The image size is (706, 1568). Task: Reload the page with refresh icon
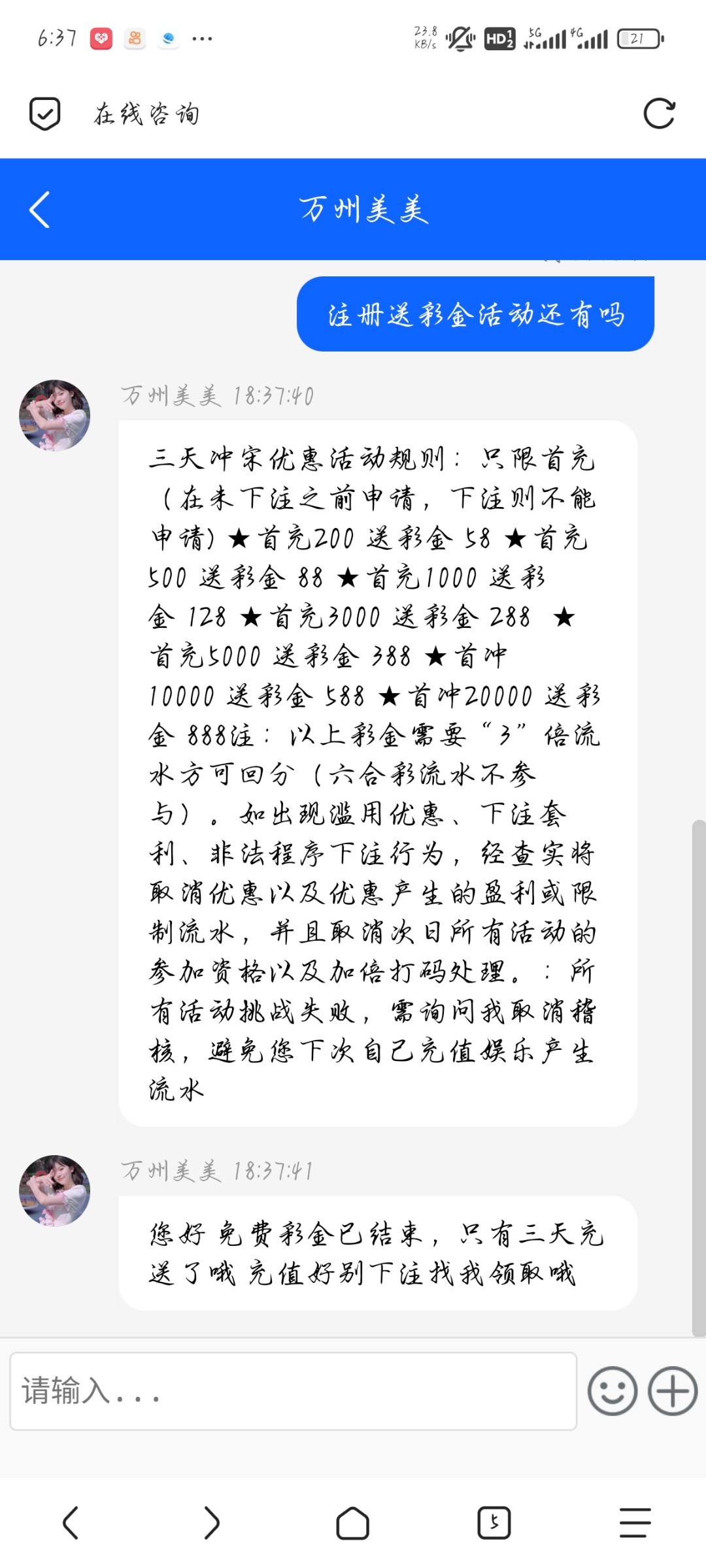pyautogui.click(x=658, y=114)
